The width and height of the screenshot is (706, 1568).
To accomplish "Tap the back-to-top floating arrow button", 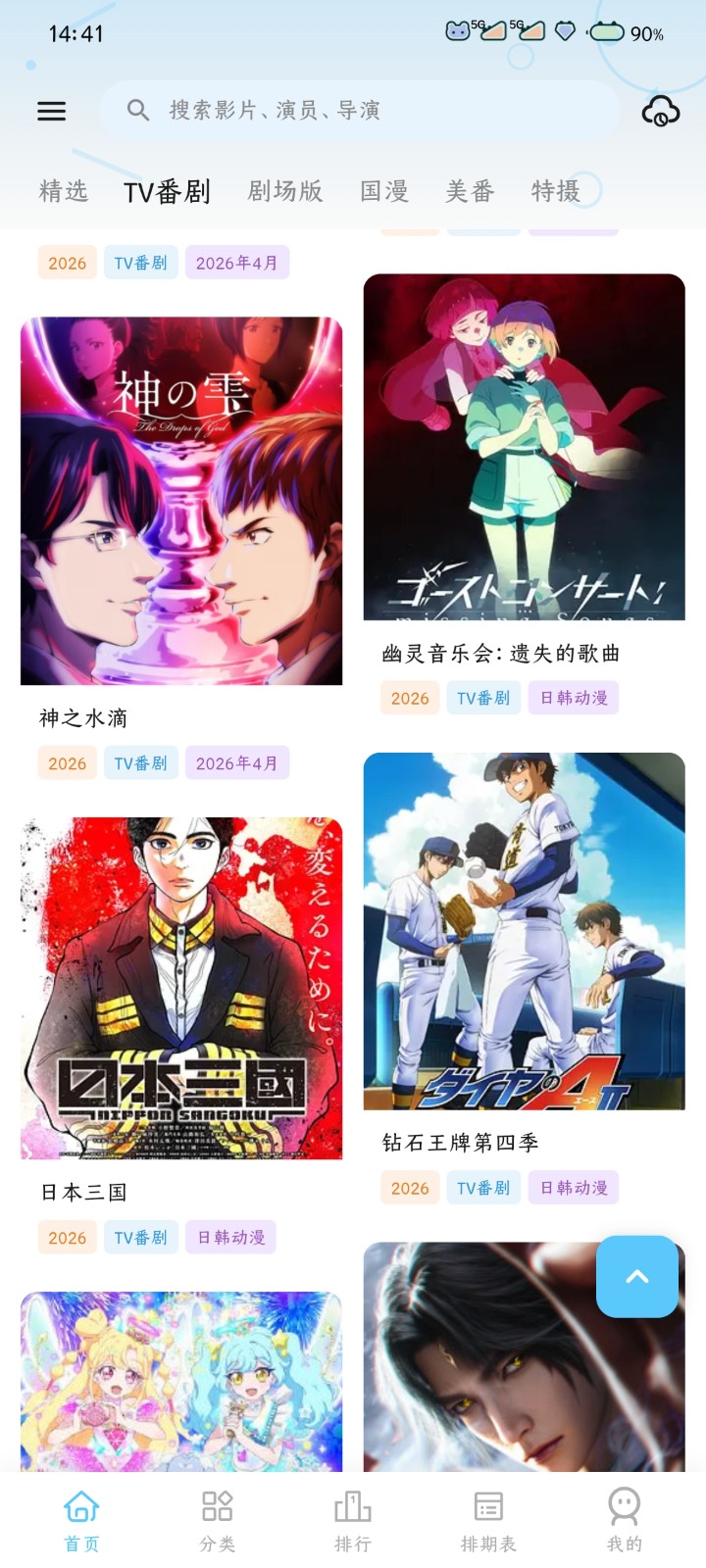I will 637,1278.
